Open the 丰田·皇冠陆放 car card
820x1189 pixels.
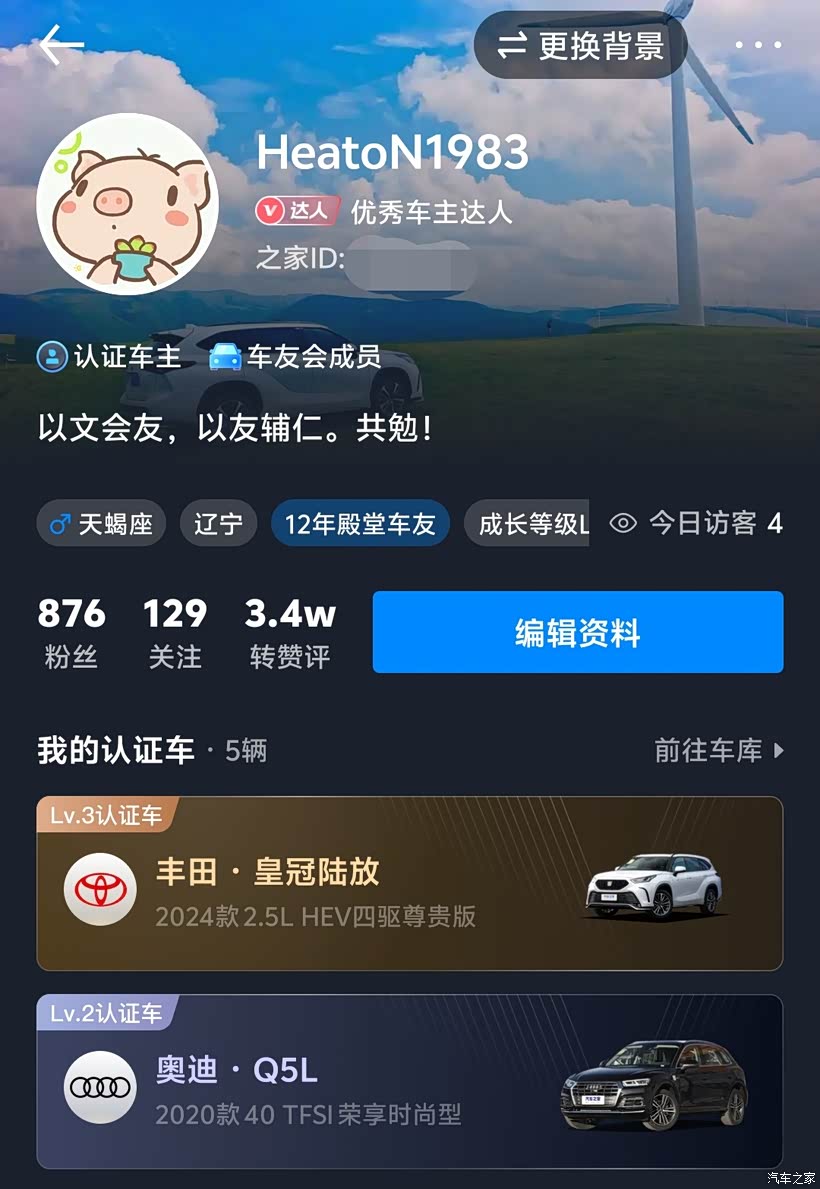point(410,883)
